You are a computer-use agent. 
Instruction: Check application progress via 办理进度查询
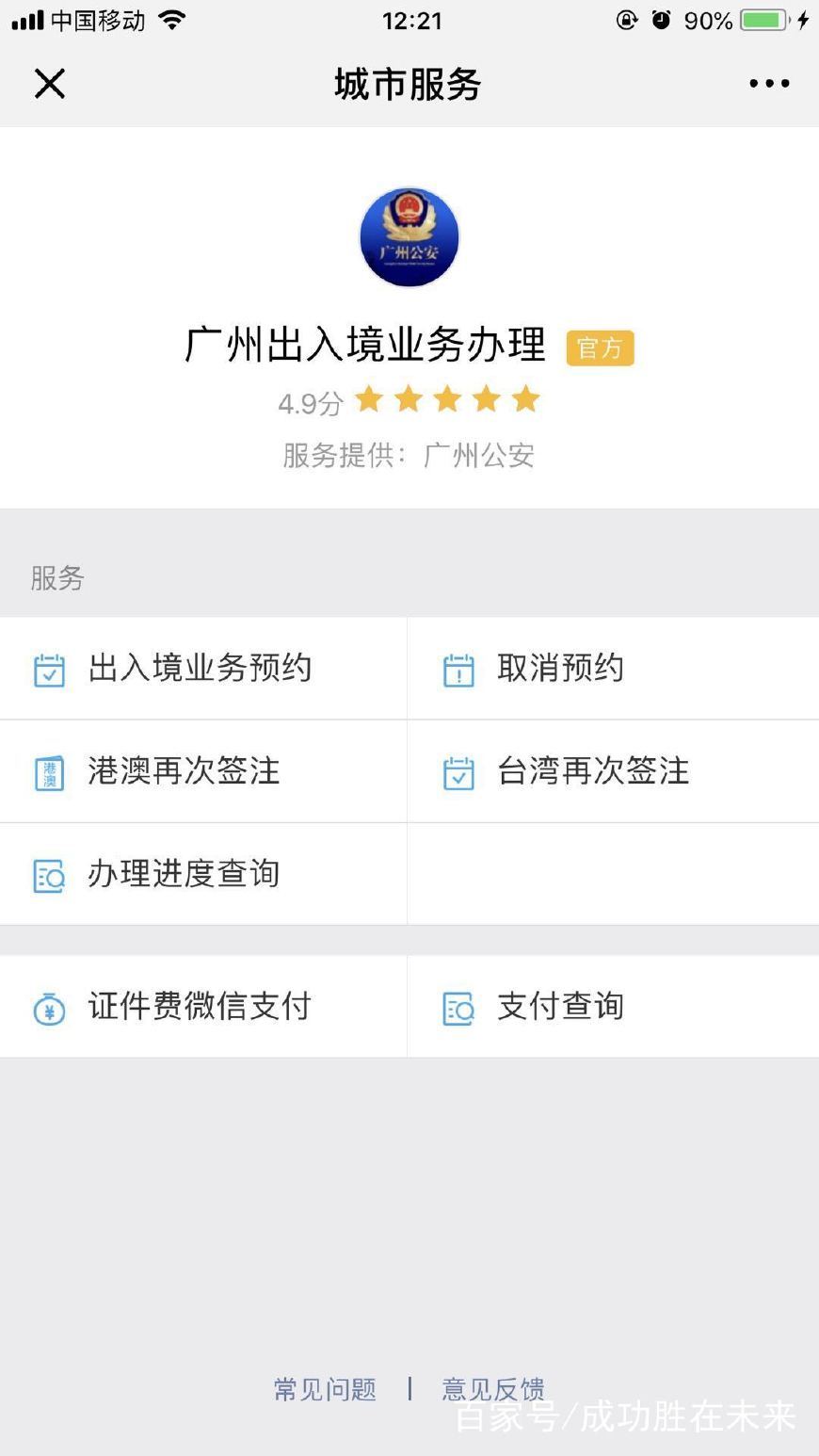click(x=183, y=874)
